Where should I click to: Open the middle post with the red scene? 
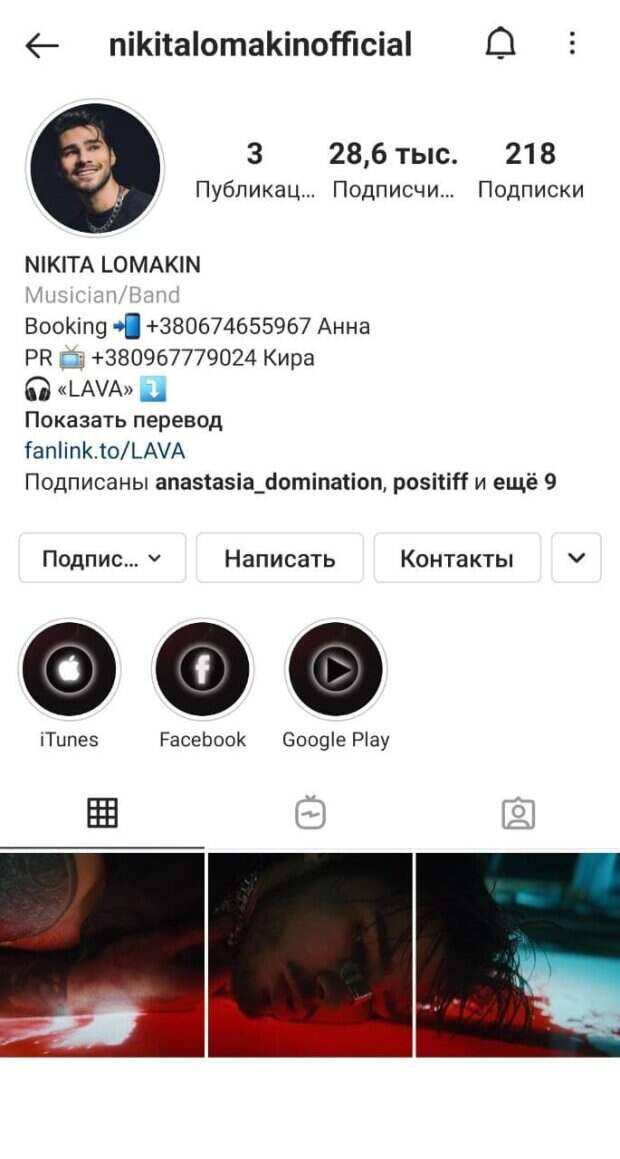[x=310, y=954]
